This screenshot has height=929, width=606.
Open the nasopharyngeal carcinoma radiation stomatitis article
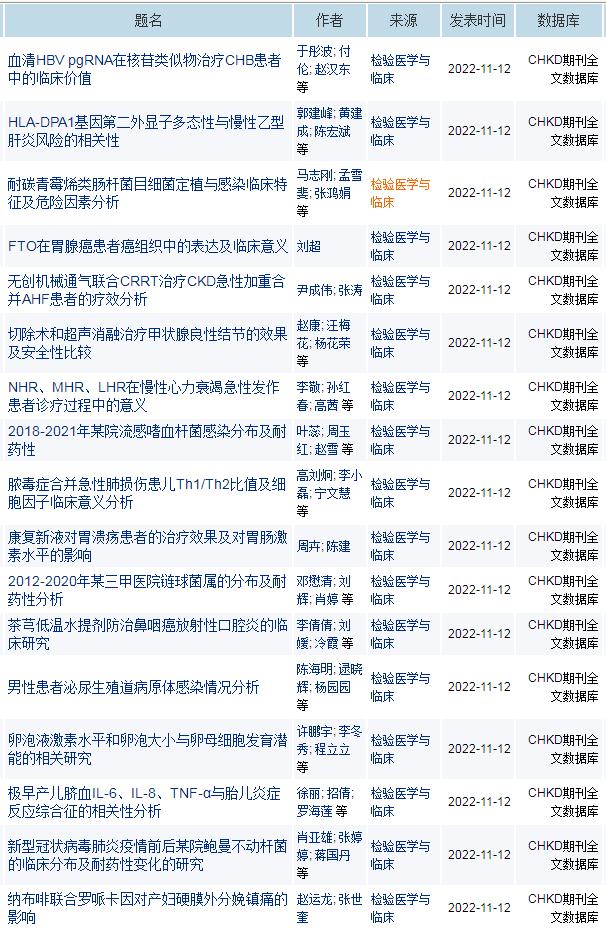click(144, 634)
